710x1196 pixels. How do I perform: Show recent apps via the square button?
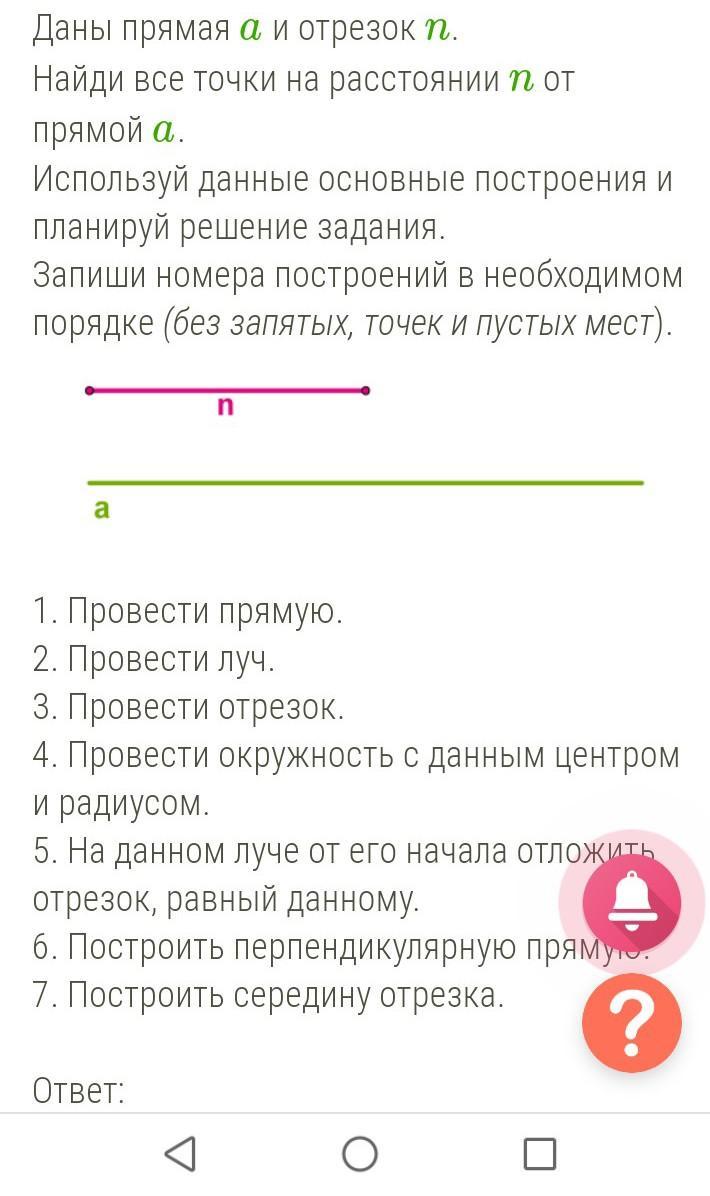pos(540,1154)
